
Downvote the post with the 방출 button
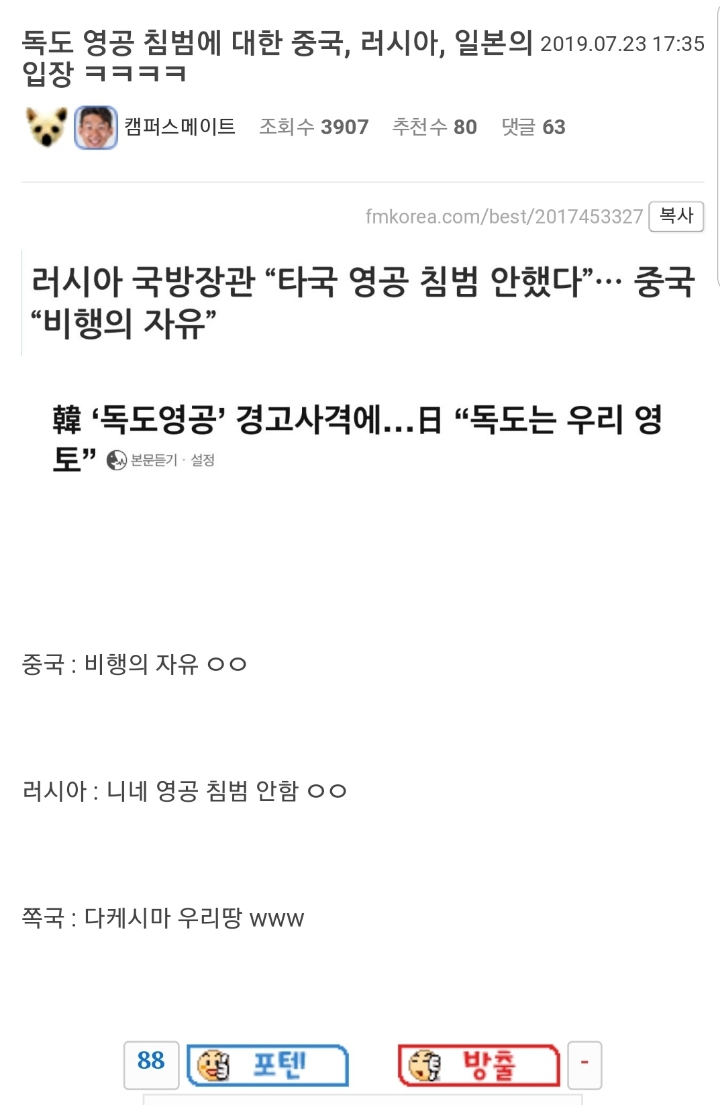[478, 1065]
